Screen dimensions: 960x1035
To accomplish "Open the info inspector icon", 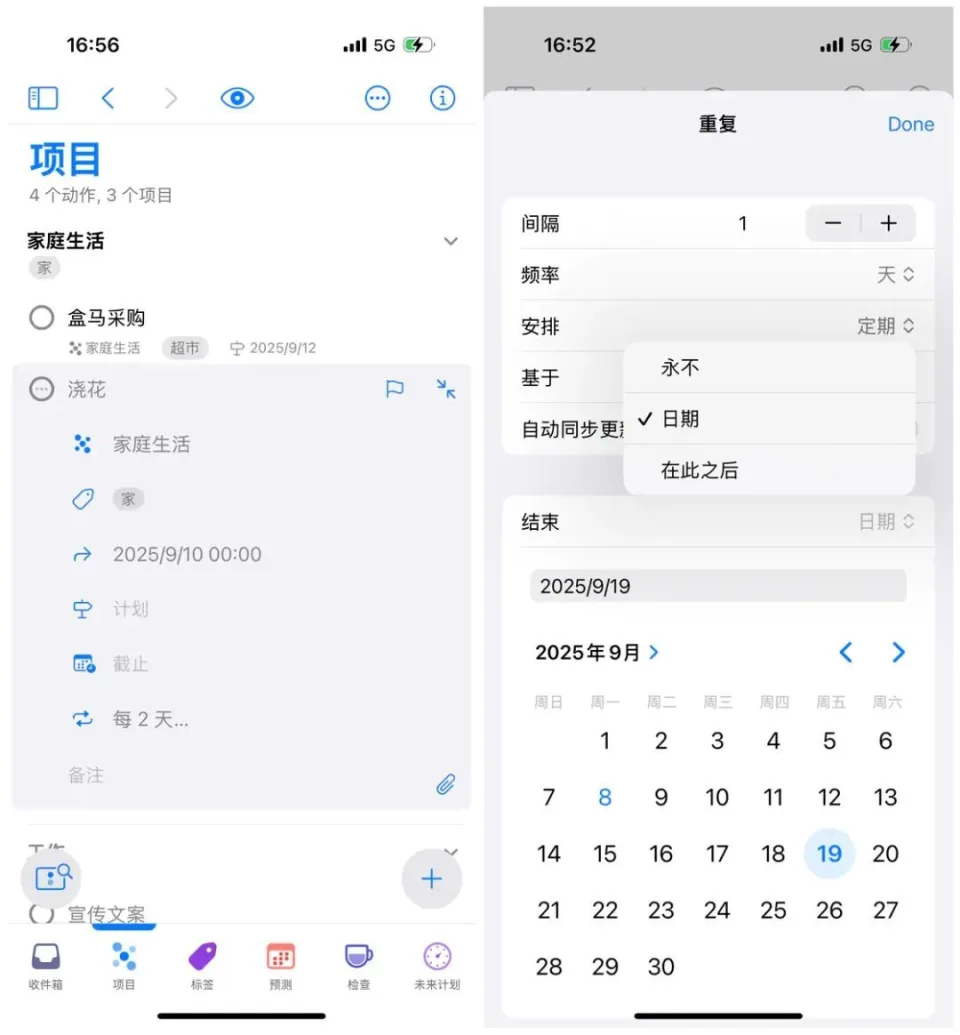I will click(x=442, y=98).
